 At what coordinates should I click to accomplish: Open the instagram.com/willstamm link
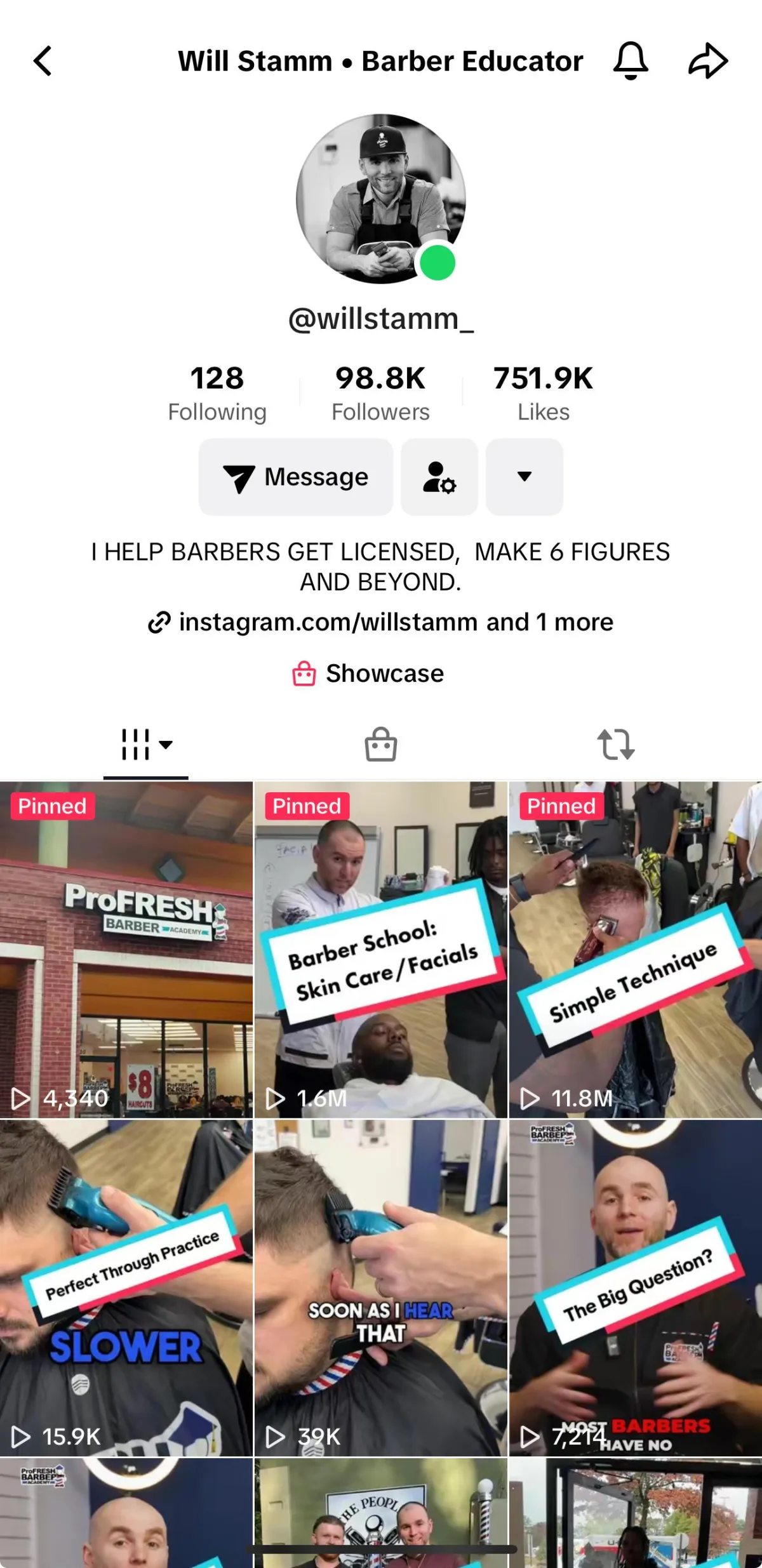tap(380, 622)
